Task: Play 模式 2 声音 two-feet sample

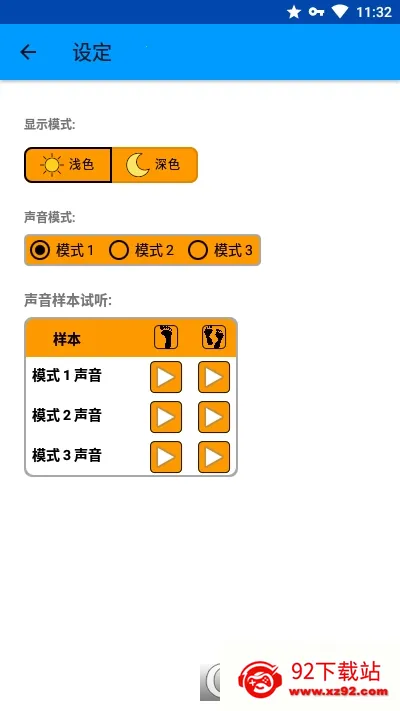Action: point(214,417)
